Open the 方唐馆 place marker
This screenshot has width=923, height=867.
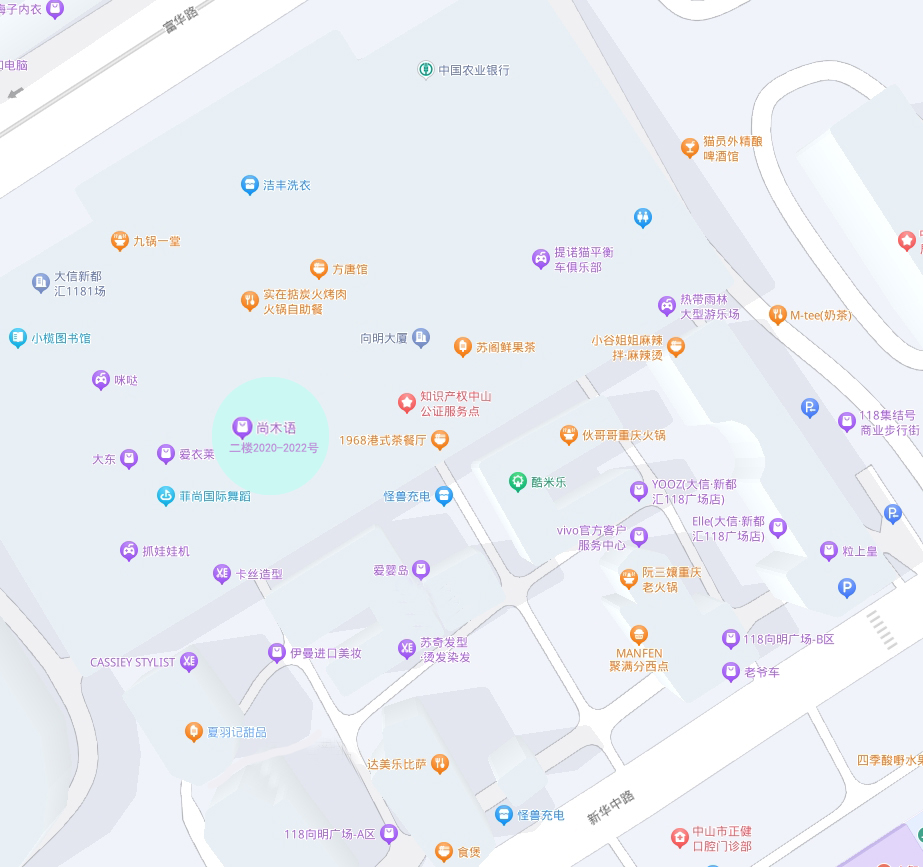319,268
